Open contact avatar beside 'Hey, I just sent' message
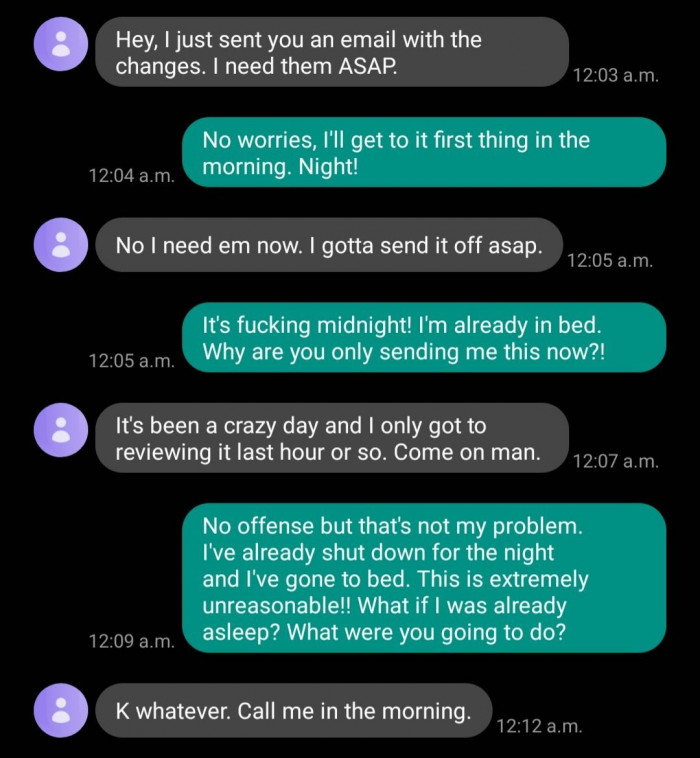 [x=61, y=45]
